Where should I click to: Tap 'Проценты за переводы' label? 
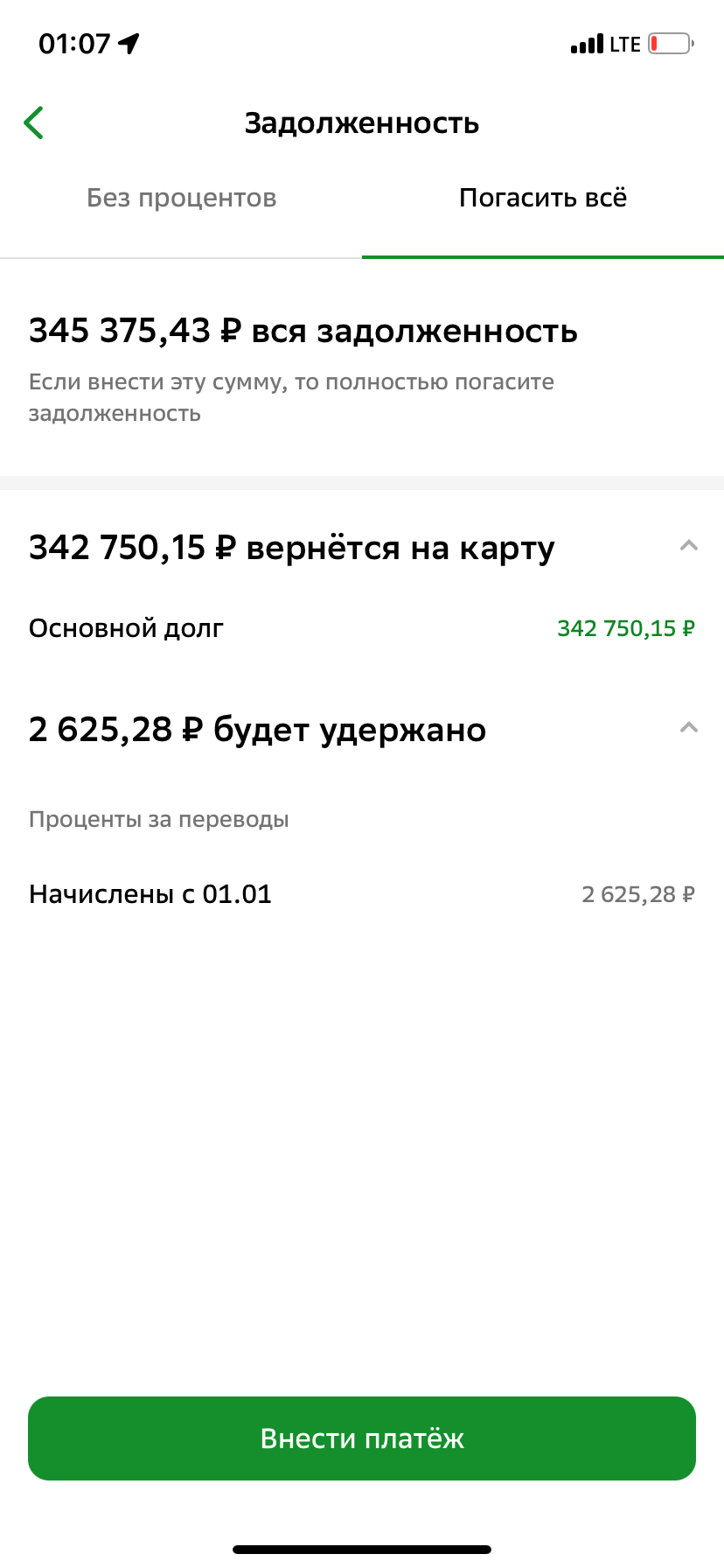pyautogui.click(x=159, y=819)
